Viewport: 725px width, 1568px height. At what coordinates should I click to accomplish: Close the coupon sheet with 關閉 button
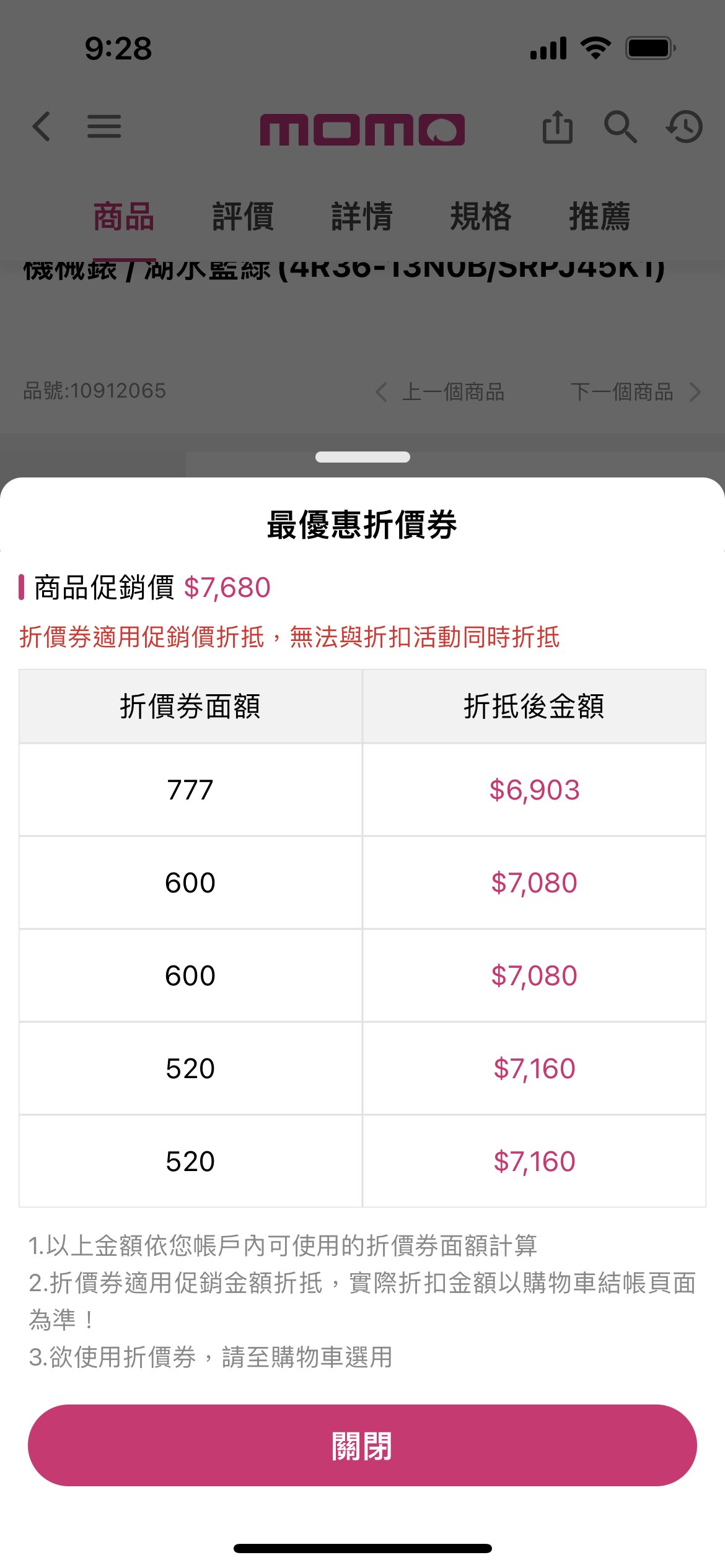pos(362,1445)
